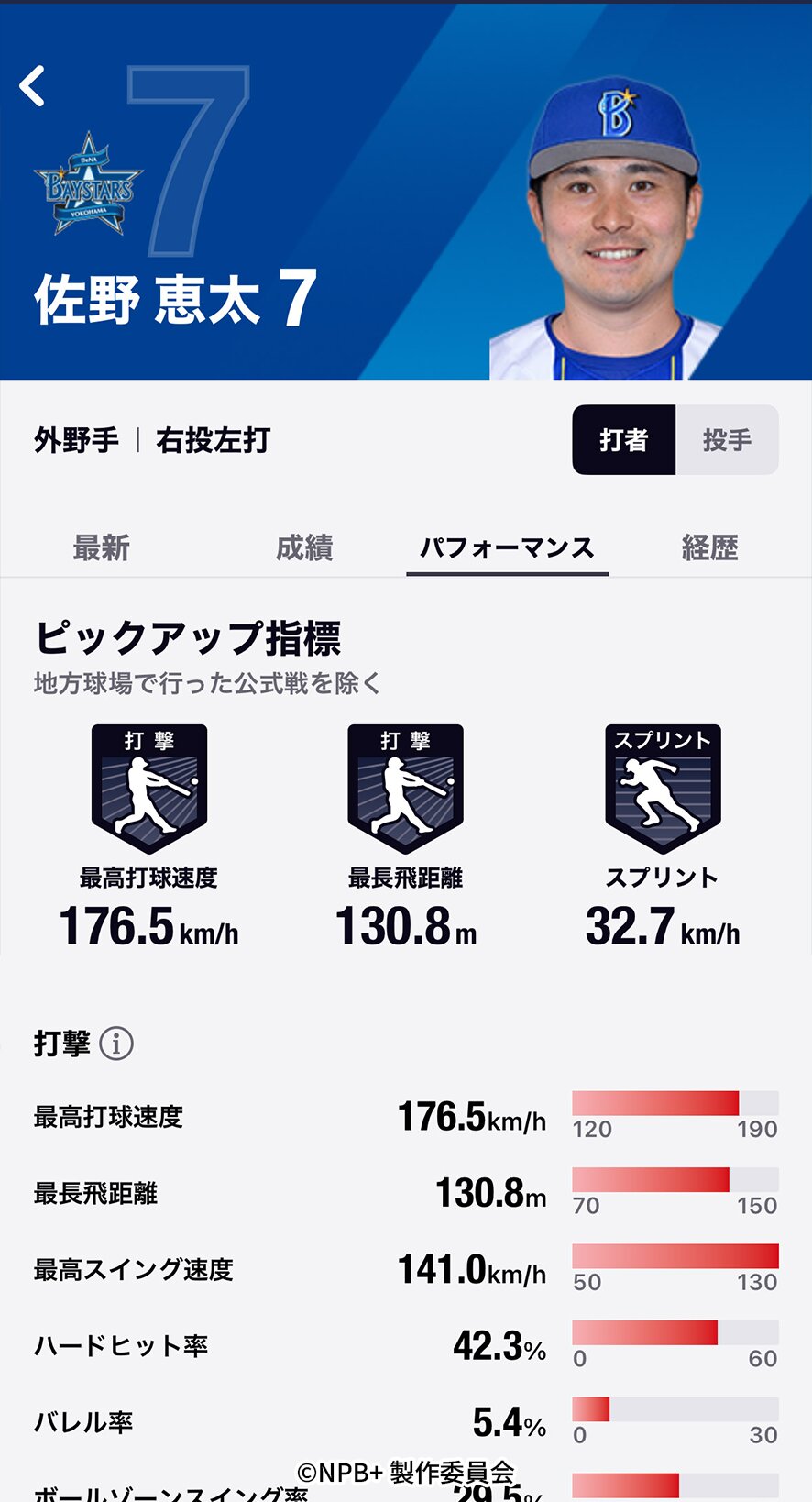
Task: Enable the 打者 (batter) view
Action: click(x=624, y=440)
